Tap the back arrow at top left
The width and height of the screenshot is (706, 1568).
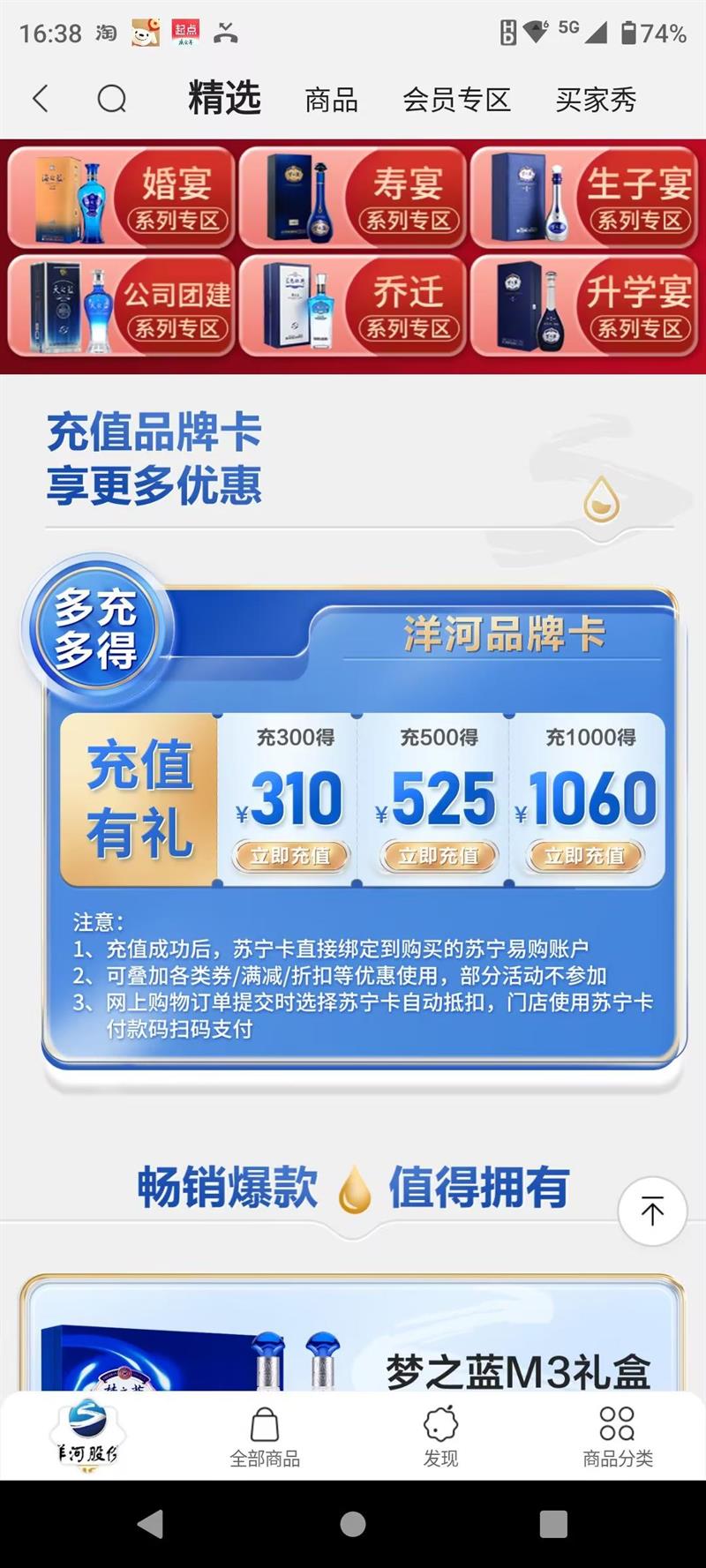pyautogui.click(x=40, y=99)
